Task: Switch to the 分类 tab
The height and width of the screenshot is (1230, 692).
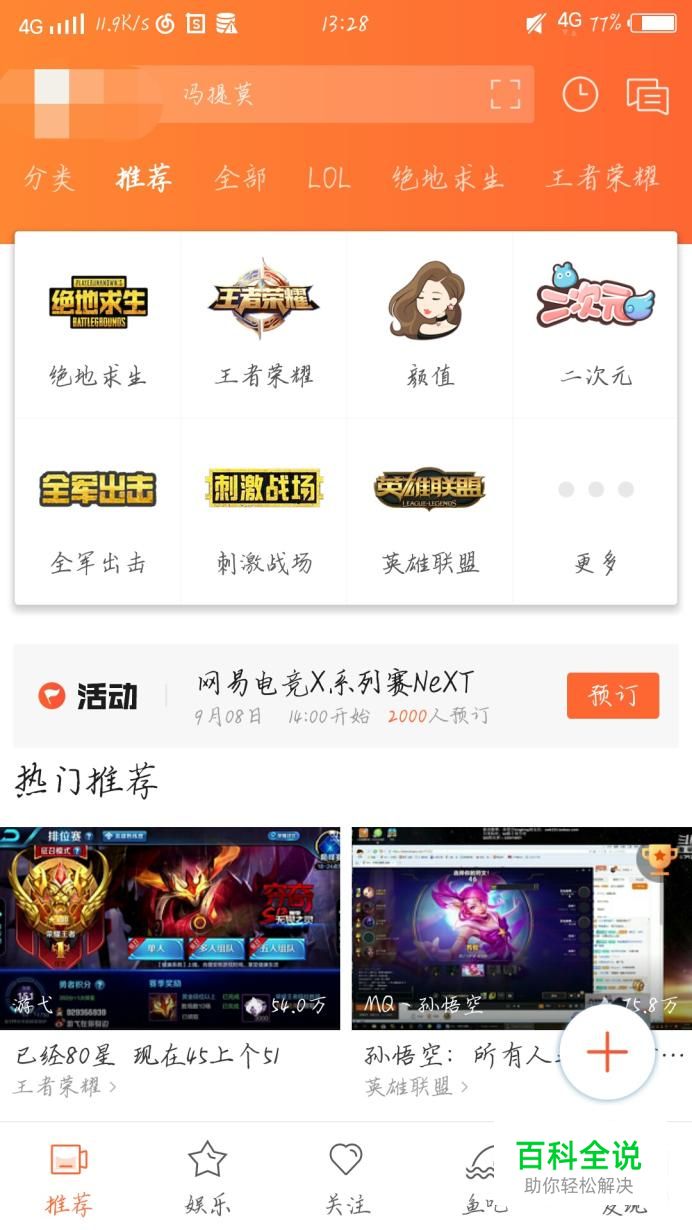Action: click(49, 179)
